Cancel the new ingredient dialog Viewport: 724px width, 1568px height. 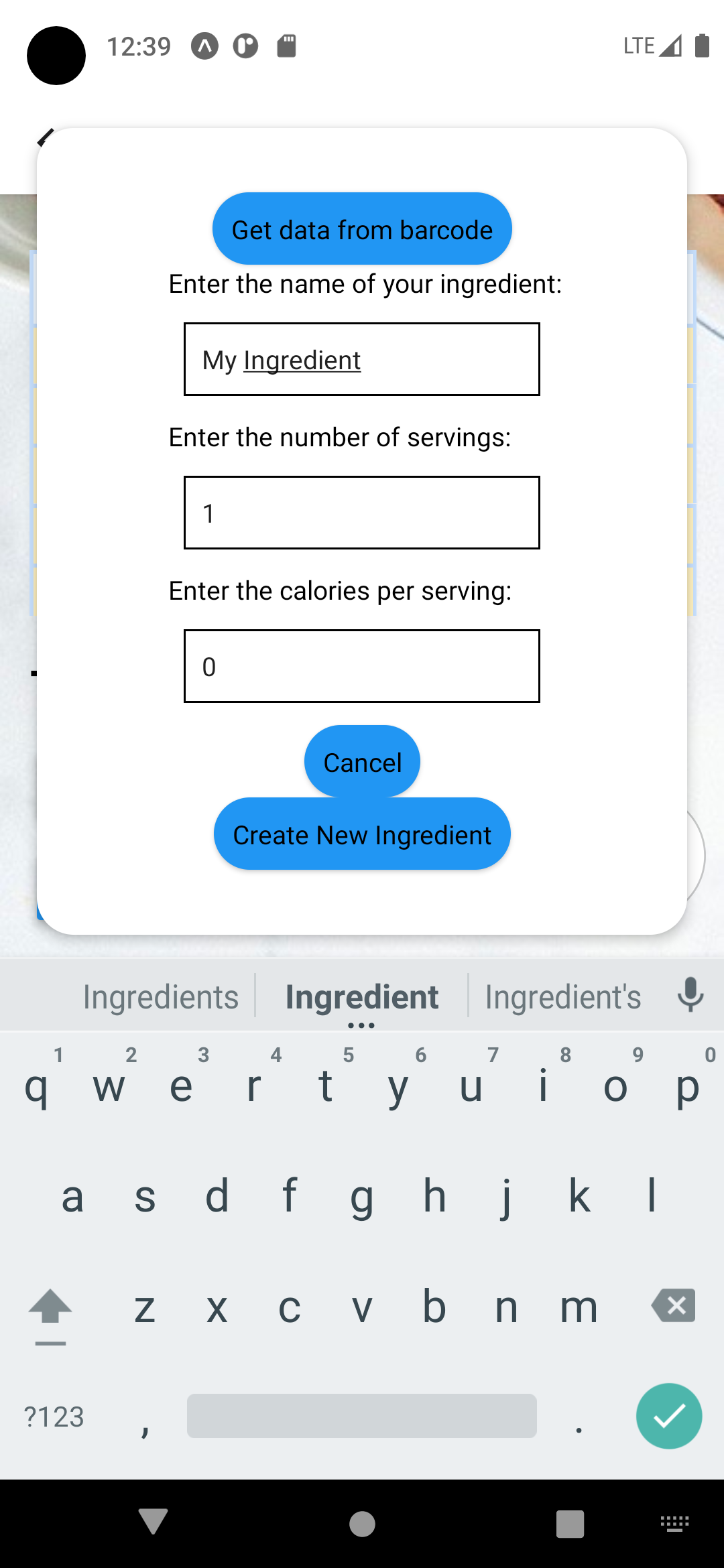[362, 762]
